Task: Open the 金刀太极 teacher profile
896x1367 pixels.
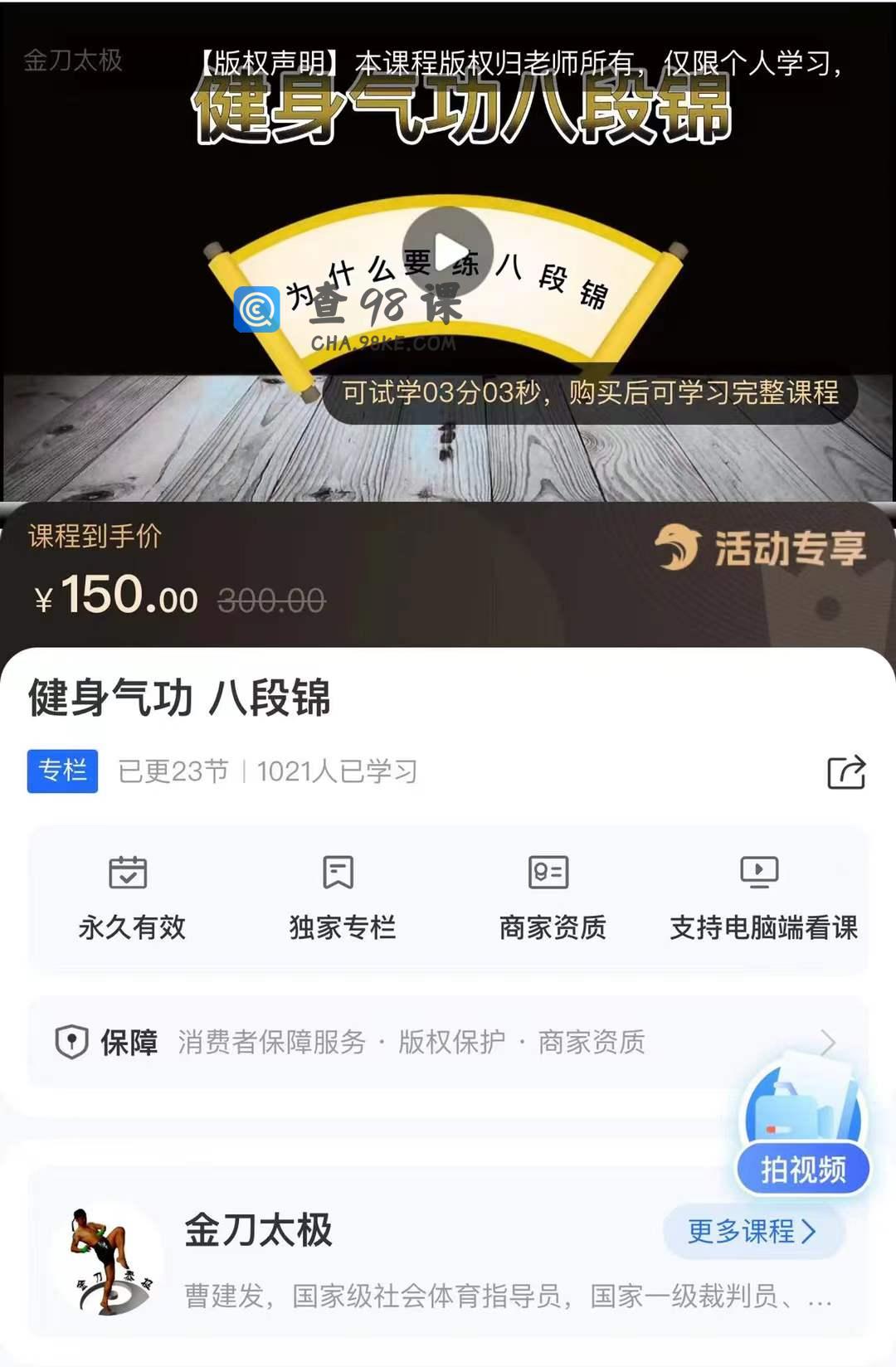Action: click(x=257, y=1230)
